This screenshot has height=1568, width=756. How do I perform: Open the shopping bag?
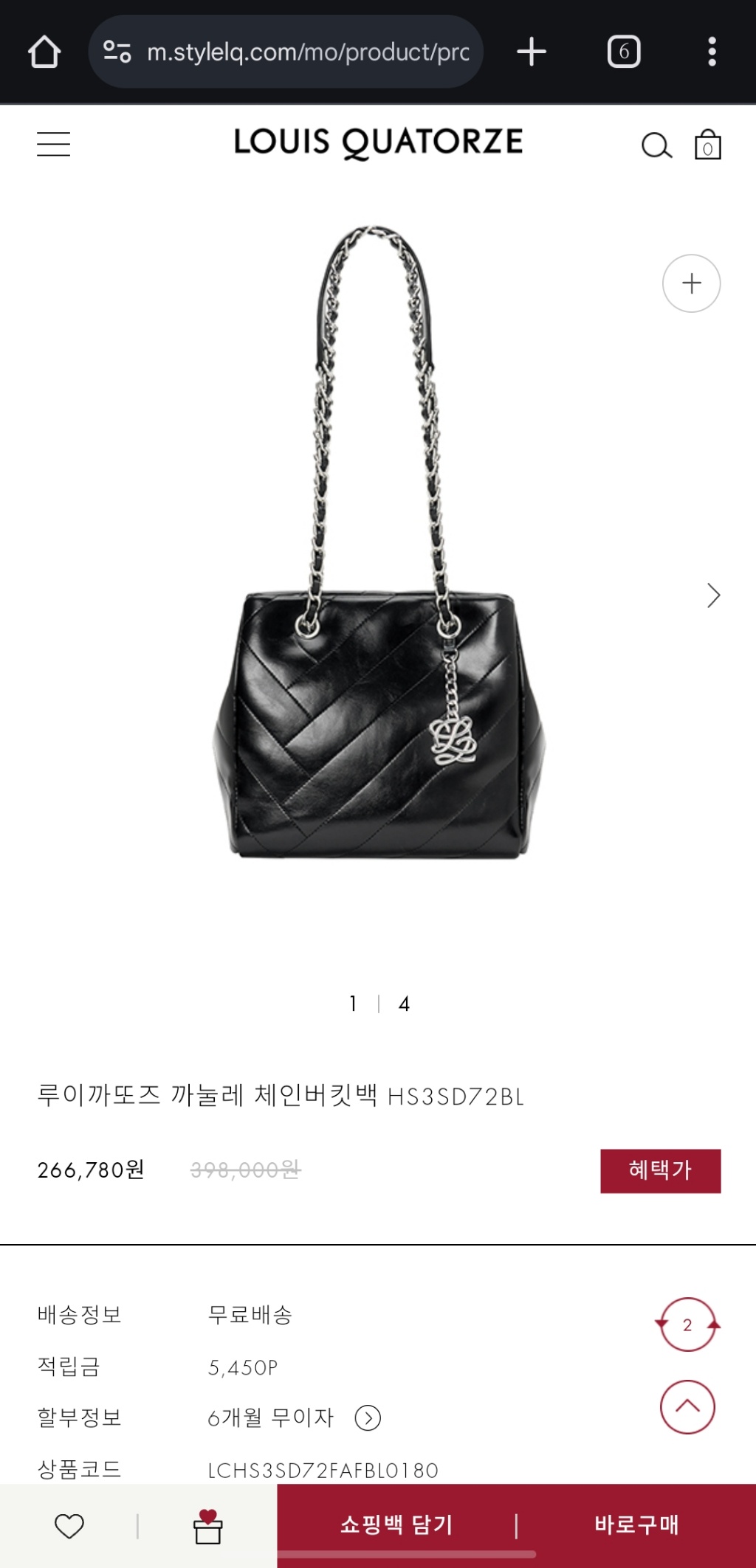point(707,145)
